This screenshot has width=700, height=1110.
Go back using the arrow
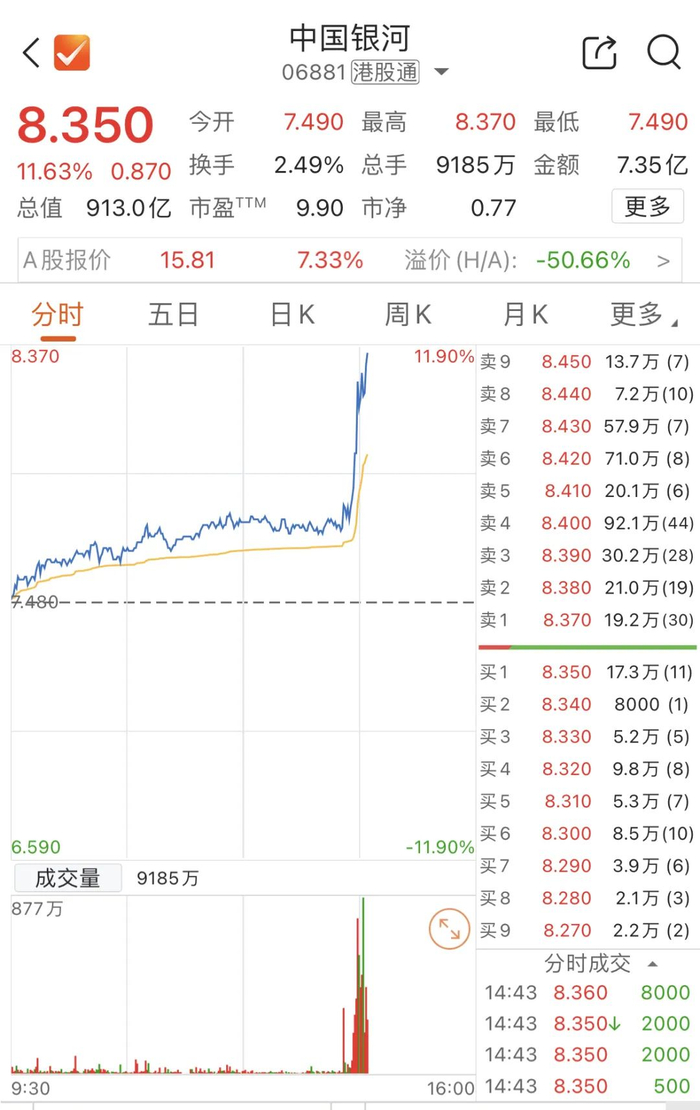[x=30, y=53]
